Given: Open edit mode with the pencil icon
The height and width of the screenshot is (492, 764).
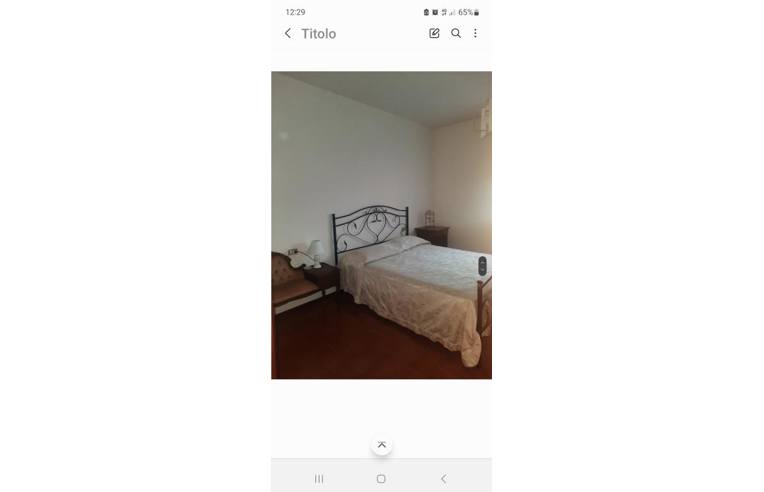Looking at the screenshot, I should [434, 33].
